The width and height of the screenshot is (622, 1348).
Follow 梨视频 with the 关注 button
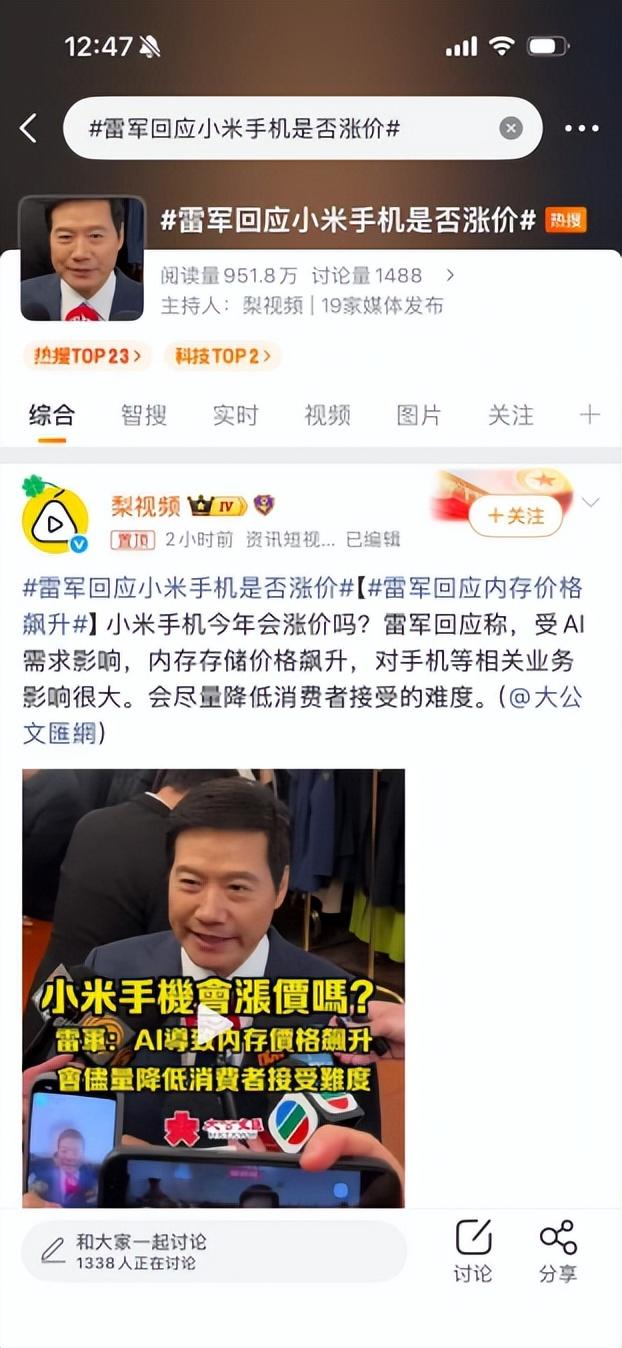point(514,516)
